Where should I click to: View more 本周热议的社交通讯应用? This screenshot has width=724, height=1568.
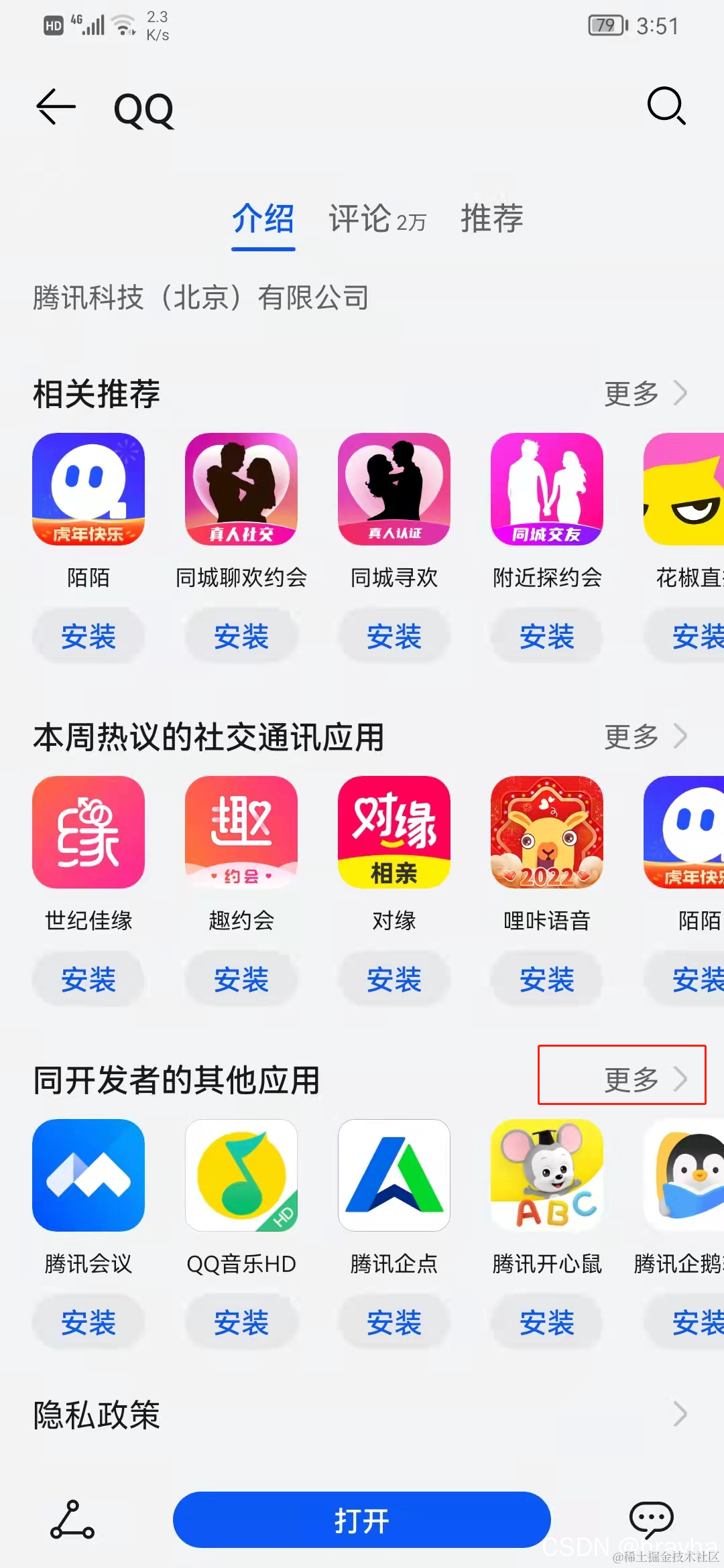(x=645, y=736)
